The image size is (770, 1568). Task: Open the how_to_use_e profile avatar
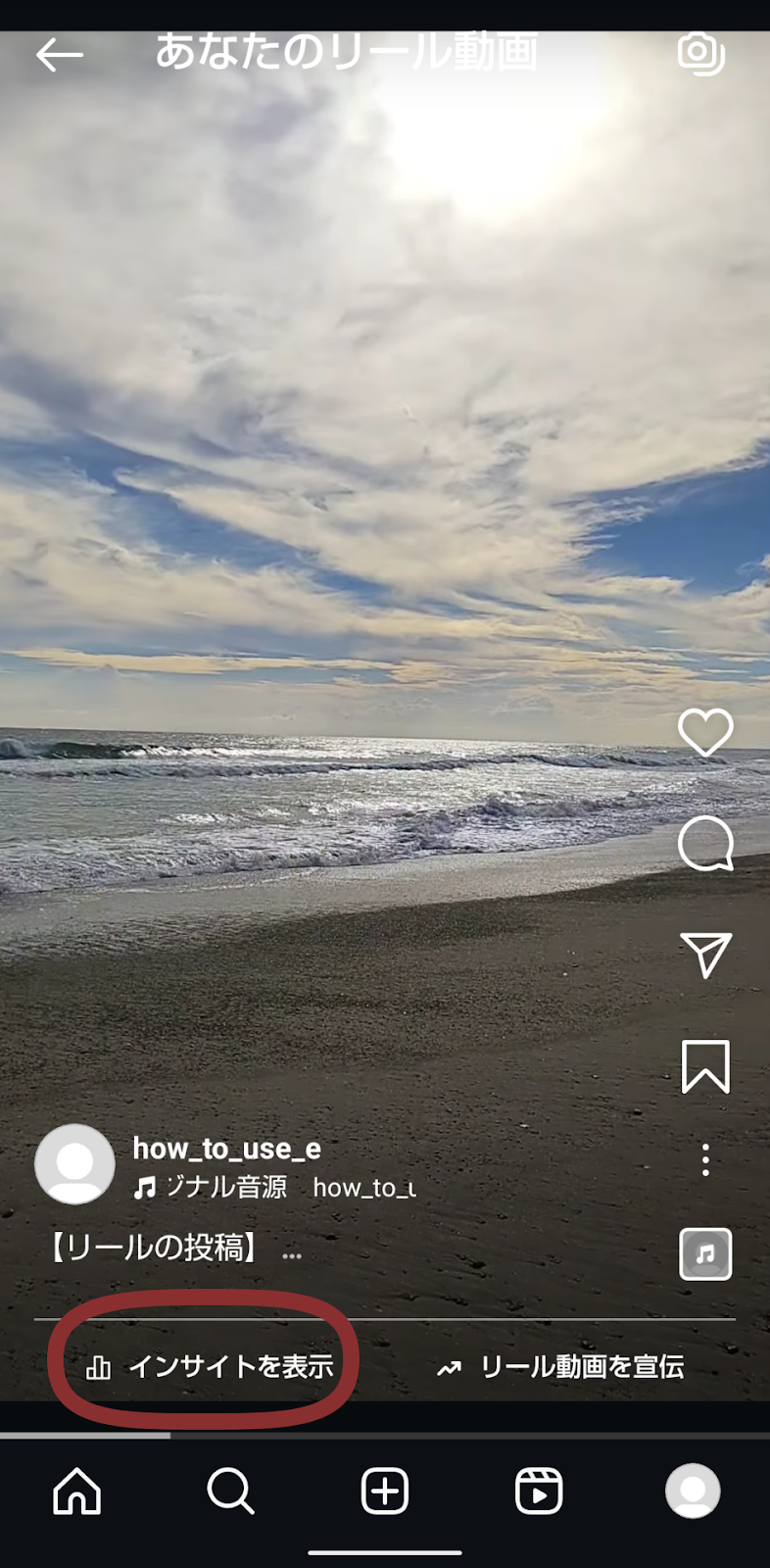point(74,1164)
